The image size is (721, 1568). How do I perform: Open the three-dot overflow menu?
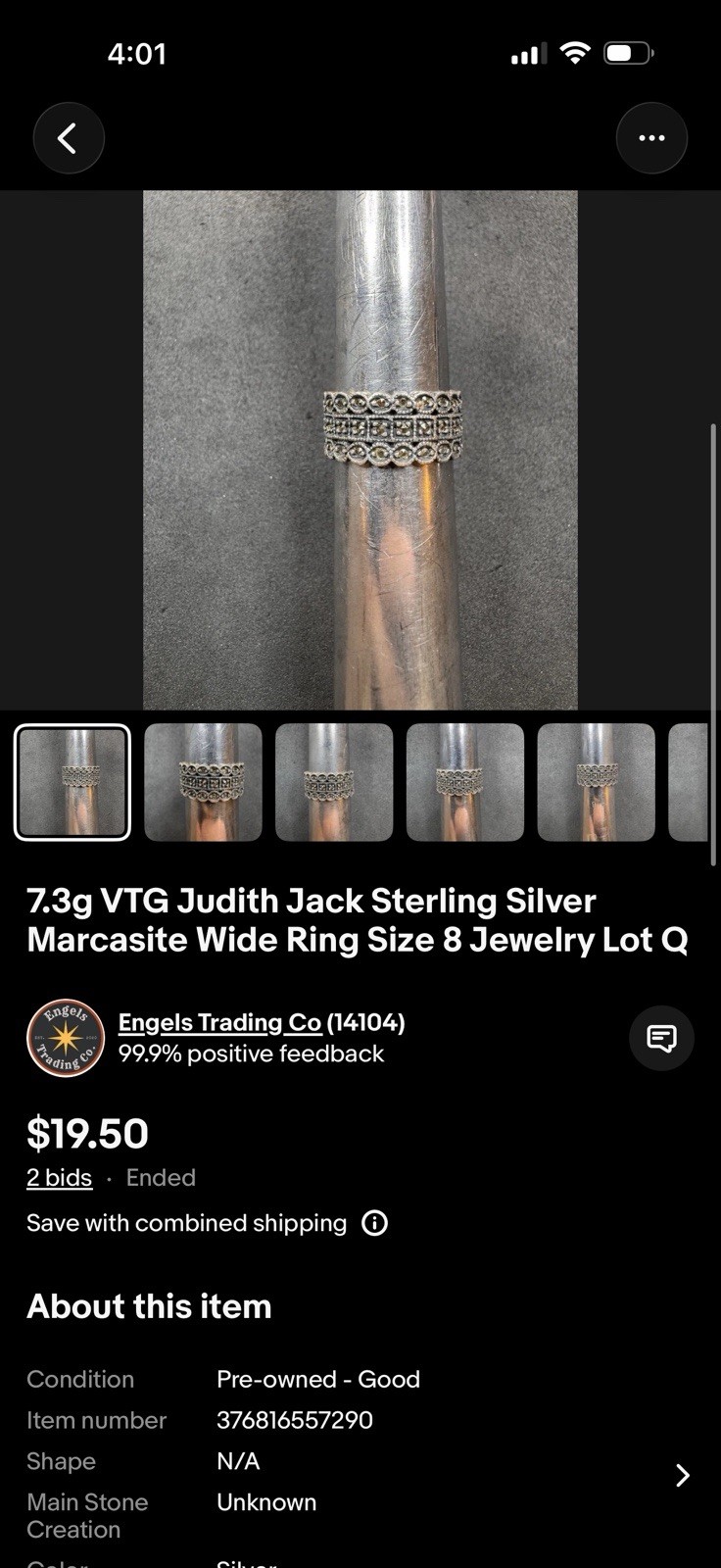pos(651,138)
